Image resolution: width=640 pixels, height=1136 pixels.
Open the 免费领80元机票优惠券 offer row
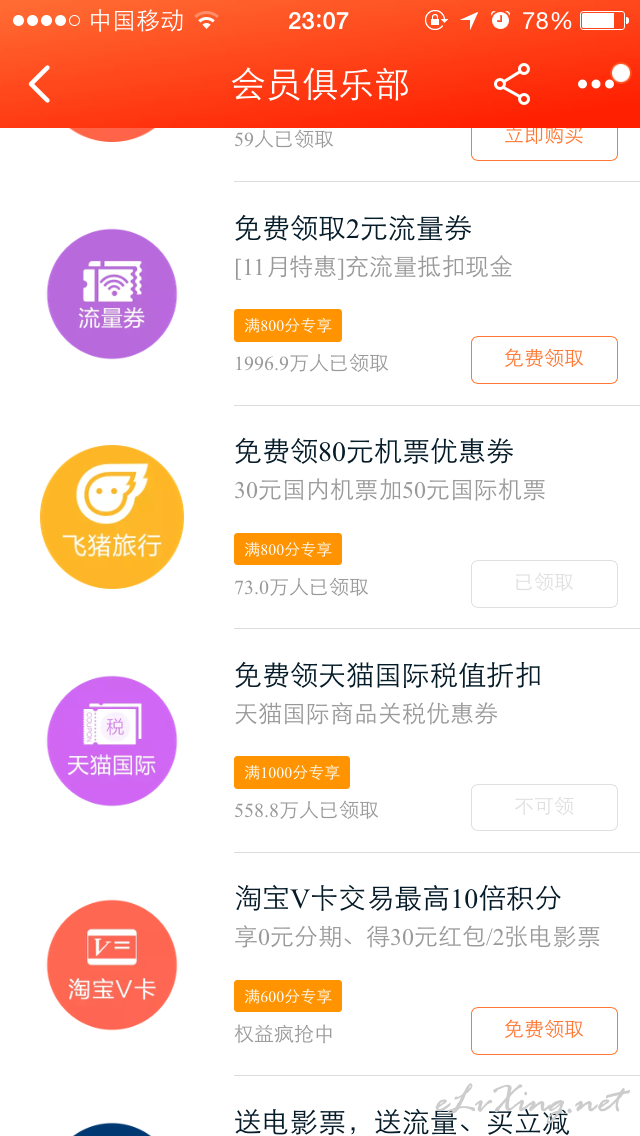tap(320, 517)
